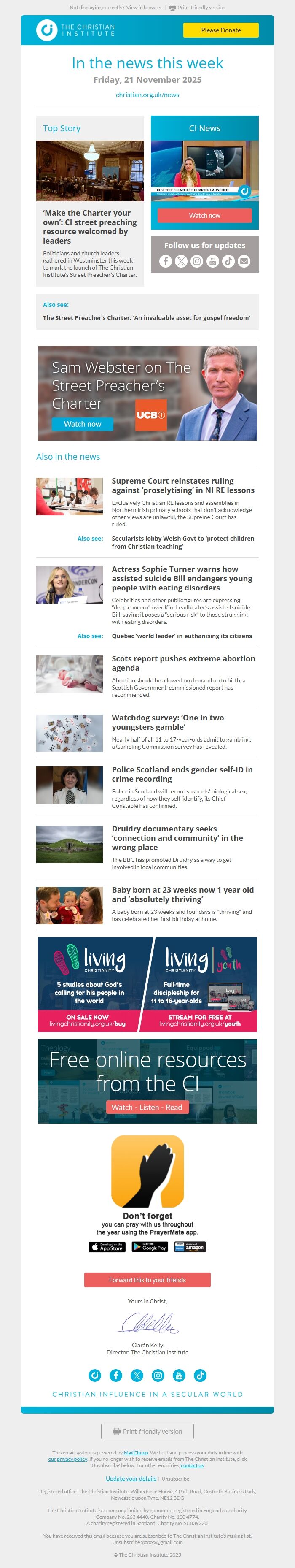Open the Supreme Court RE lessons article
Image resolution: width=295 pixels, height=1568 pixels.
tap(183, 485)
